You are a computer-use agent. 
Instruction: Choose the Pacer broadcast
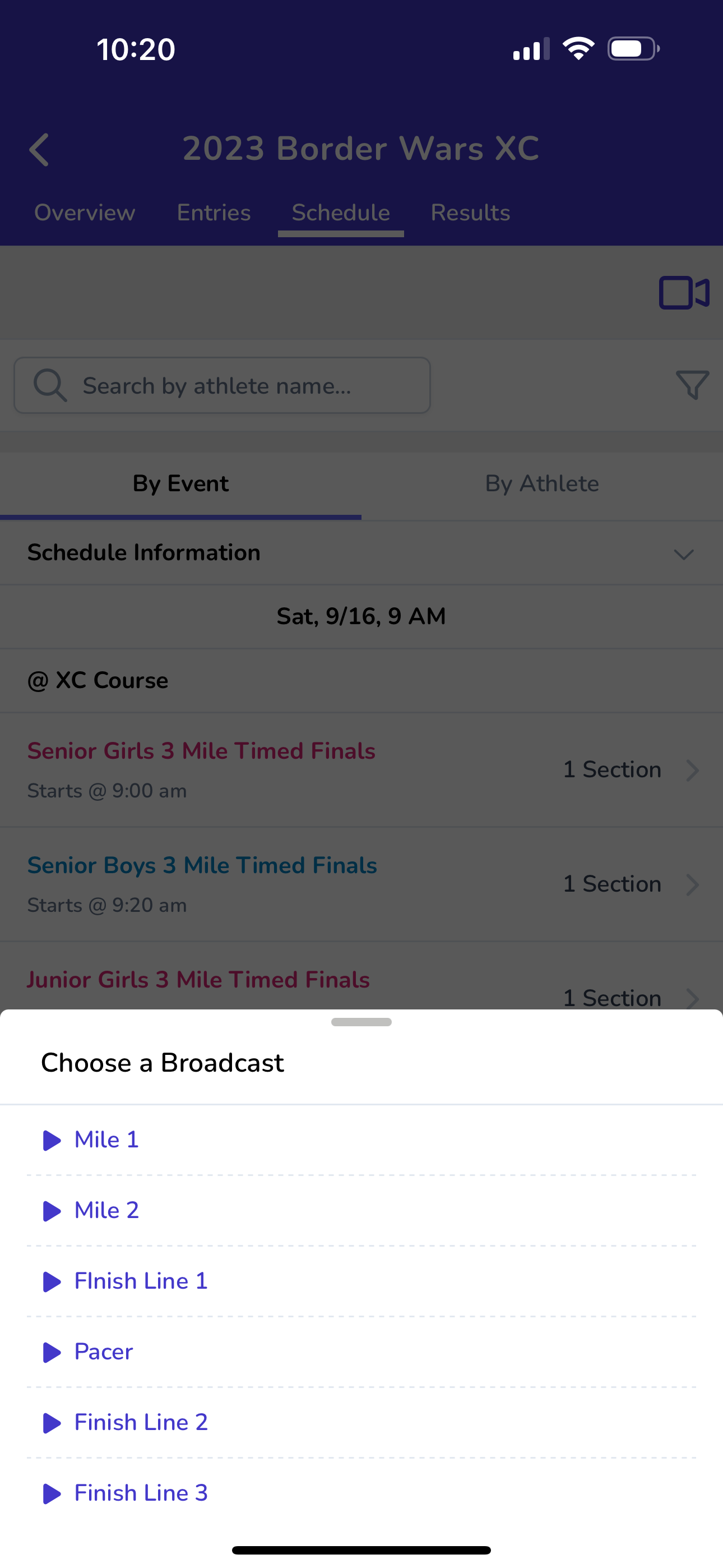coord(361,1352)
